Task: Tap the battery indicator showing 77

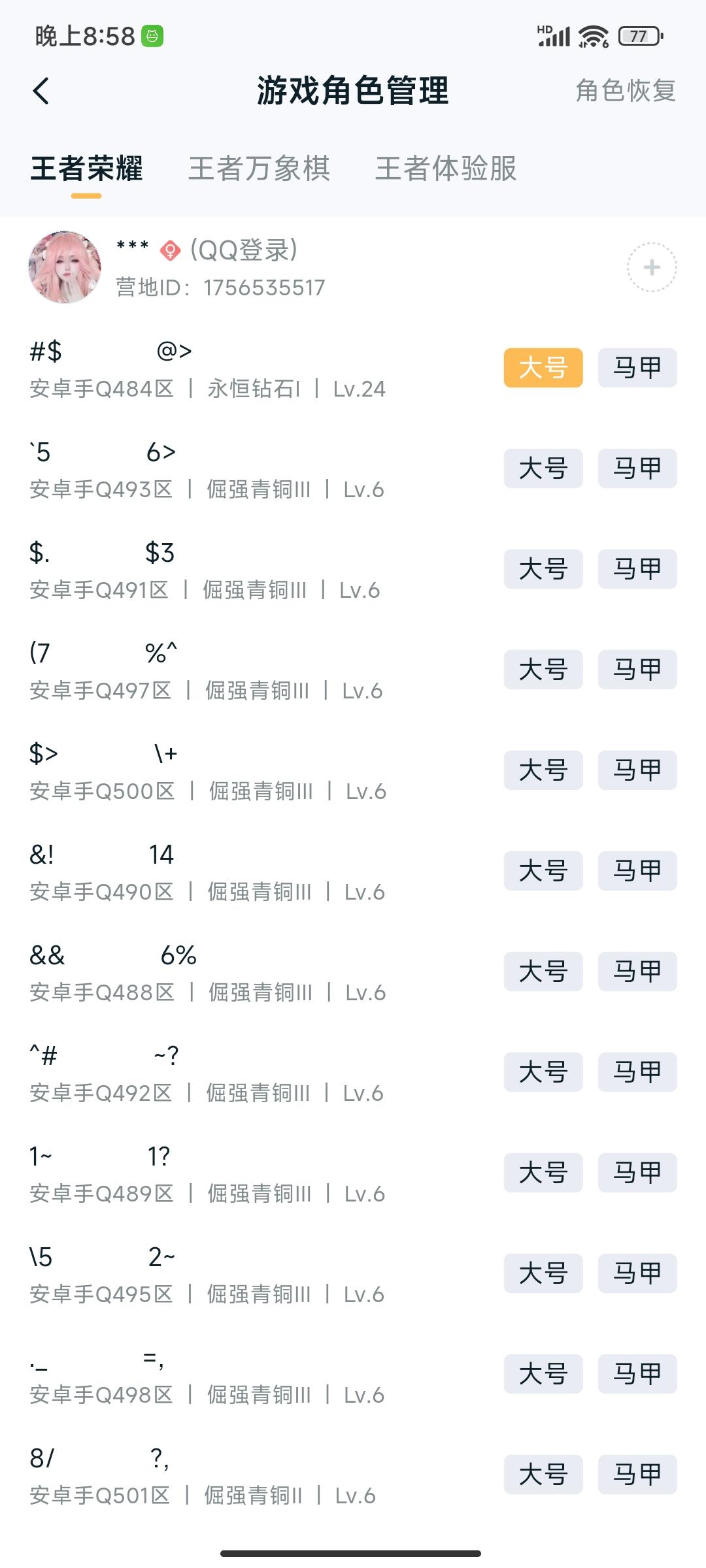Action: (636, 36)
